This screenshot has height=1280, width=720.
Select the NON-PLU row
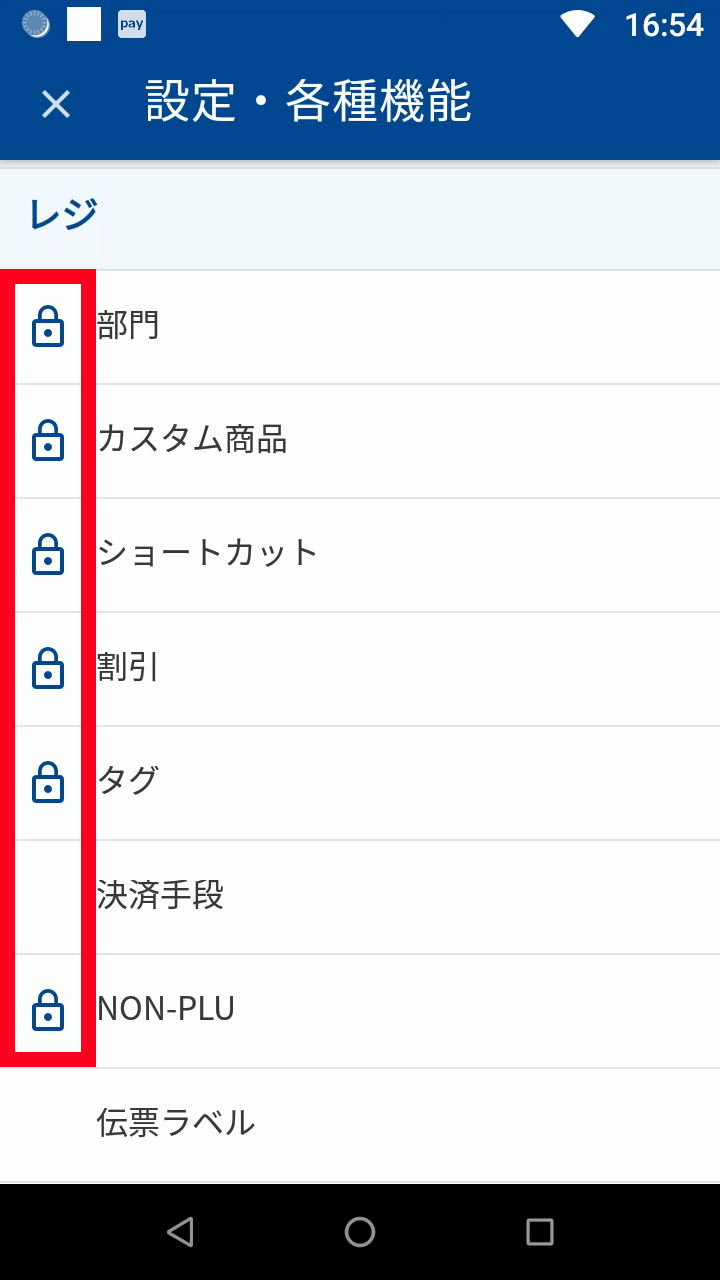coord(360,1010)
